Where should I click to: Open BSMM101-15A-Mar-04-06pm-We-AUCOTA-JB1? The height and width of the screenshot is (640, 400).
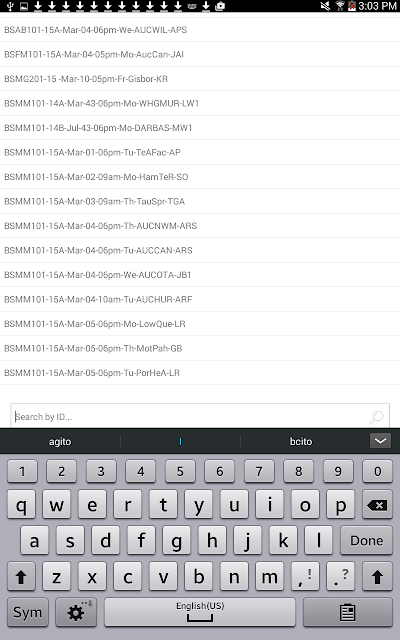point(200,275)
